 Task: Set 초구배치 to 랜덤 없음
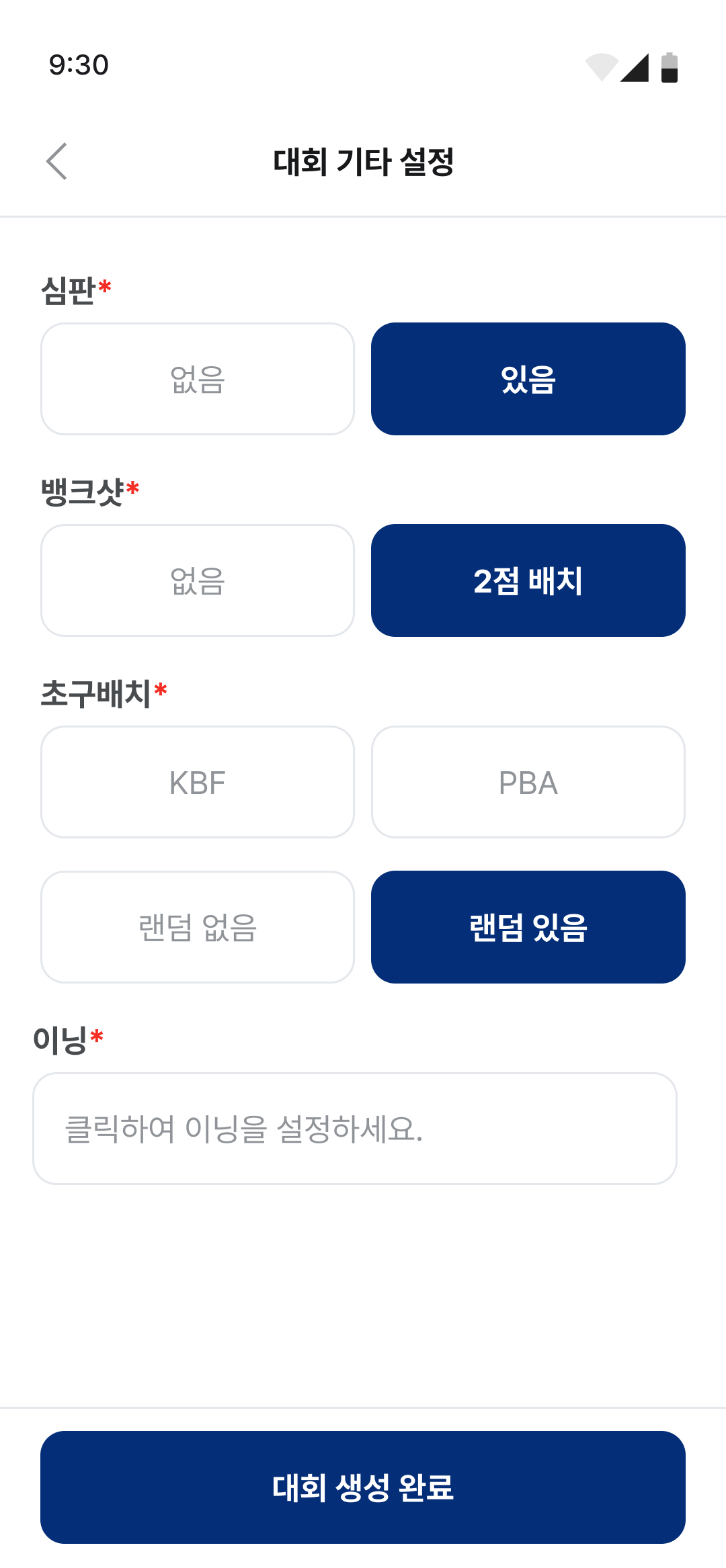[x=198, y=927]
